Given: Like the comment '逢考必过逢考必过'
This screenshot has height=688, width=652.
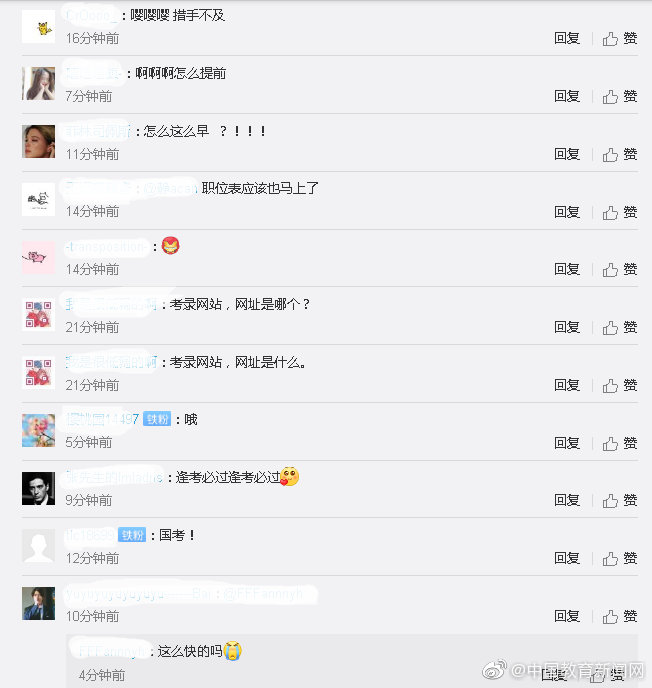Looking at the screenshot, I should tap(620, 500).
